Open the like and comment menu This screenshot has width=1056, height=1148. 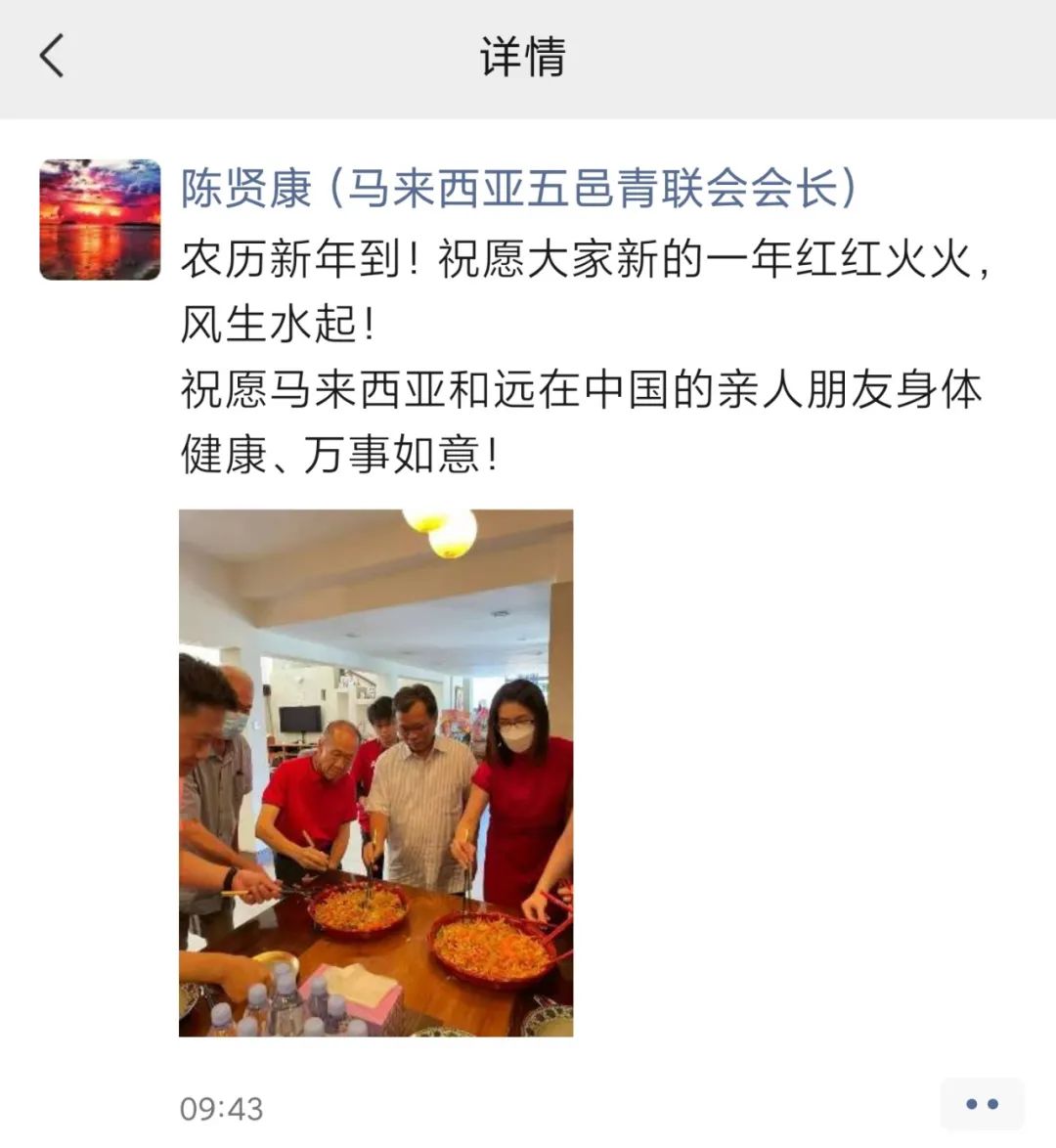pyautogui.click(x=981, y=1104)
